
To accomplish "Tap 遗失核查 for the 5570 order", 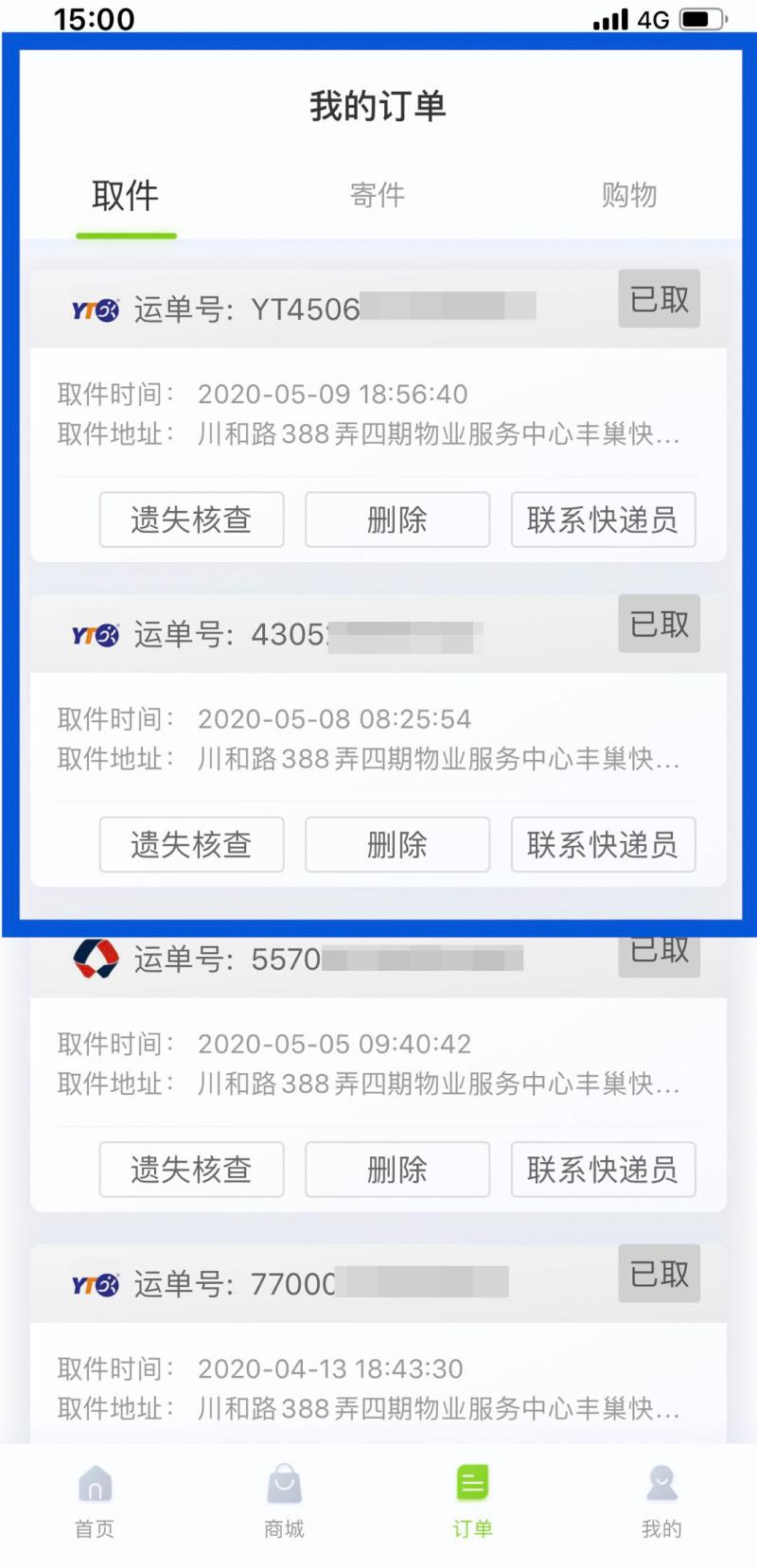I will click(191, 1170).
